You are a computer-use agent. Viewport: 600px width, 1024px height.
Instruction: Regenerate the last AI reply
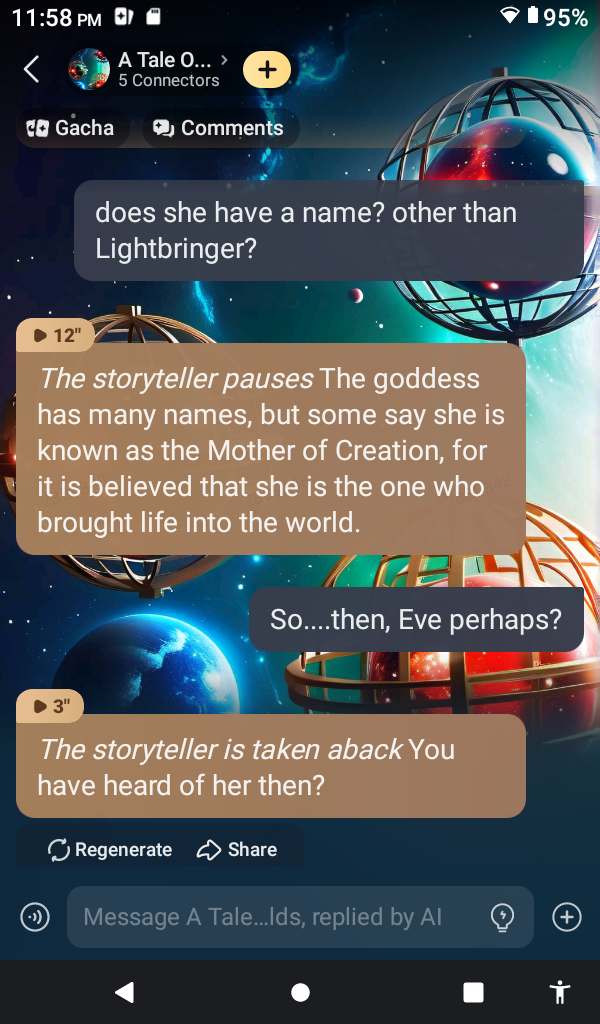click(110, 849)
